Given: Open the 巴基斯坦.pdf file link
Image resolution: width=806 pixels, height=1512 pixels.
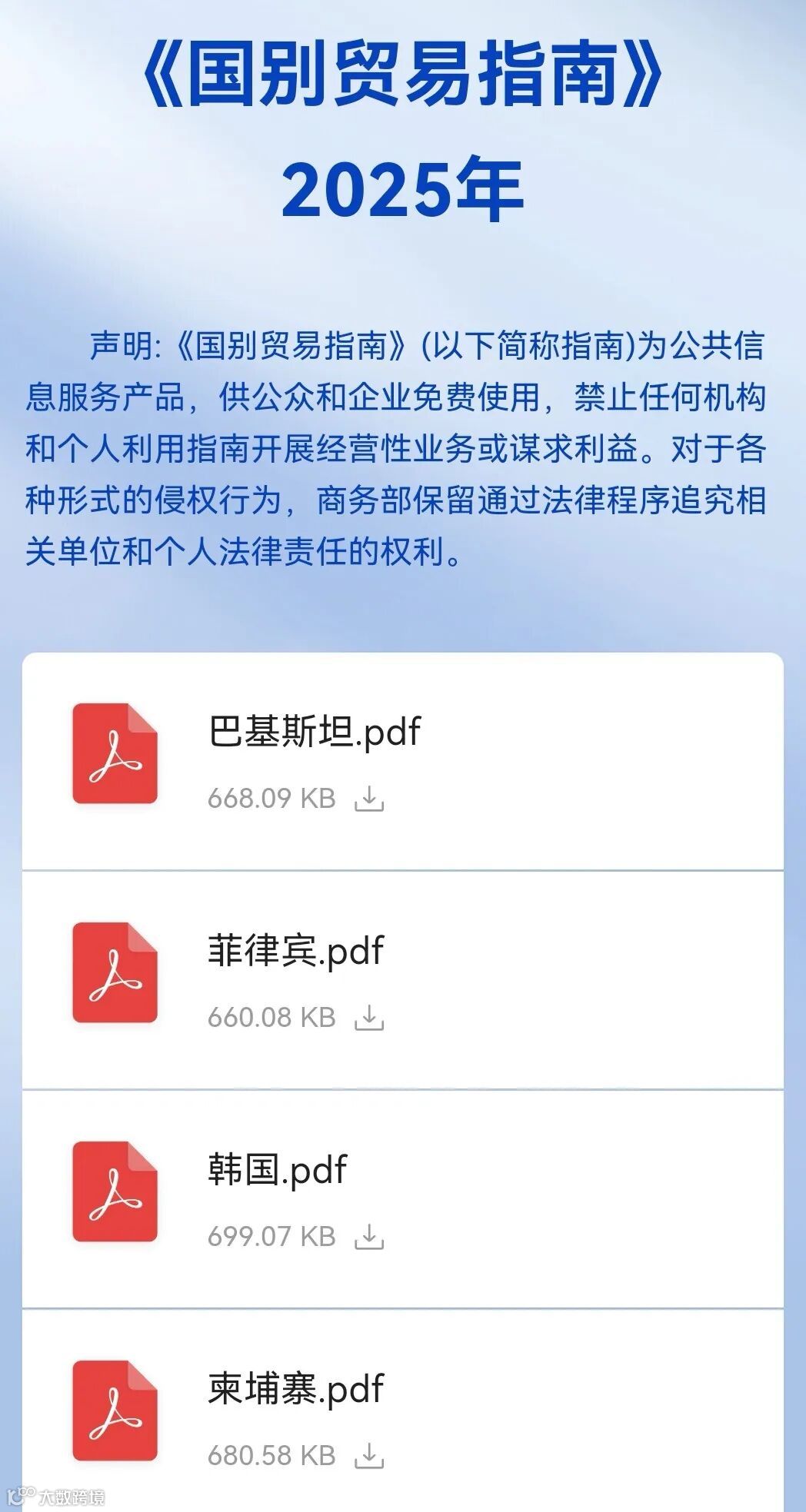Looking at the screenshot, I should (x=315, y=734).
